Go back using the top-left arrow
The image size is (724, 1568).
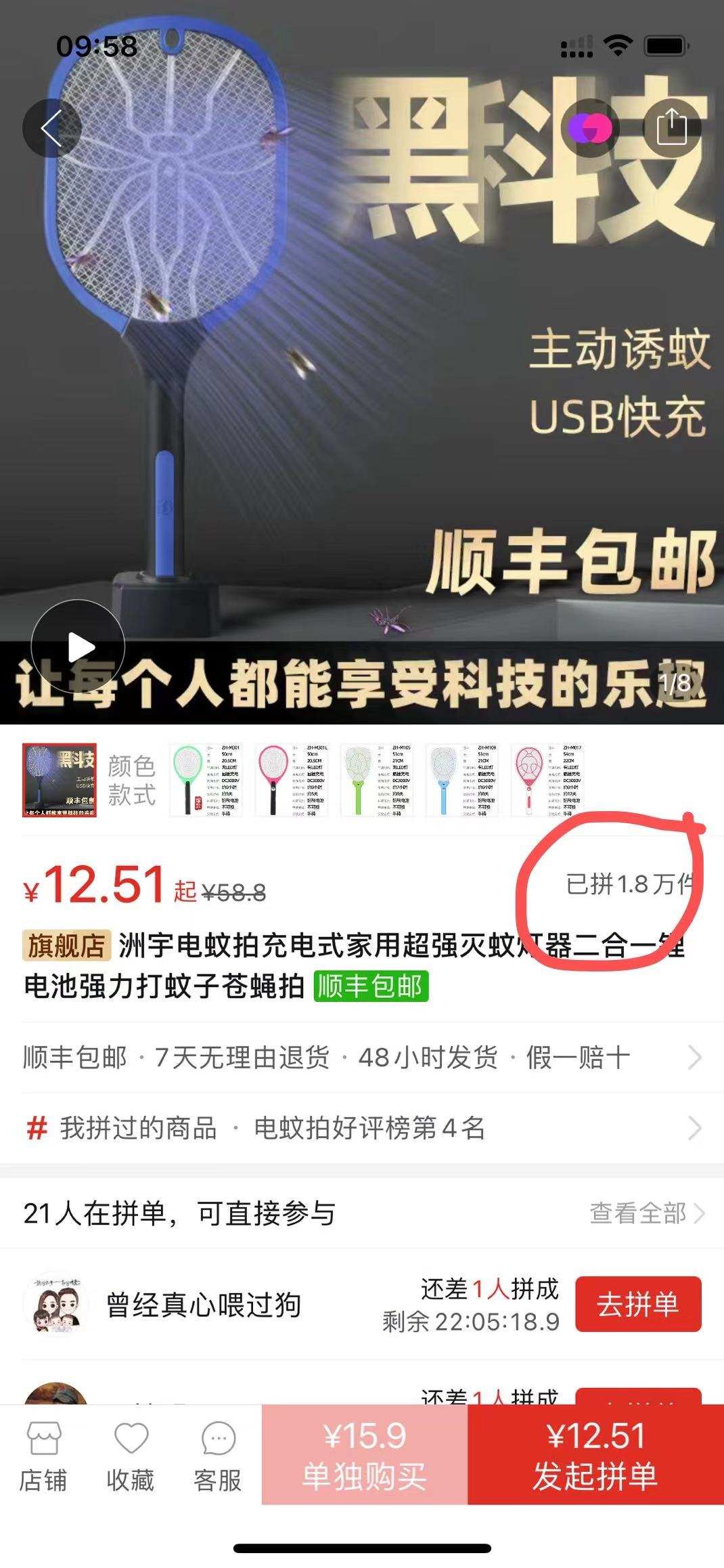[x=51, y=128]
